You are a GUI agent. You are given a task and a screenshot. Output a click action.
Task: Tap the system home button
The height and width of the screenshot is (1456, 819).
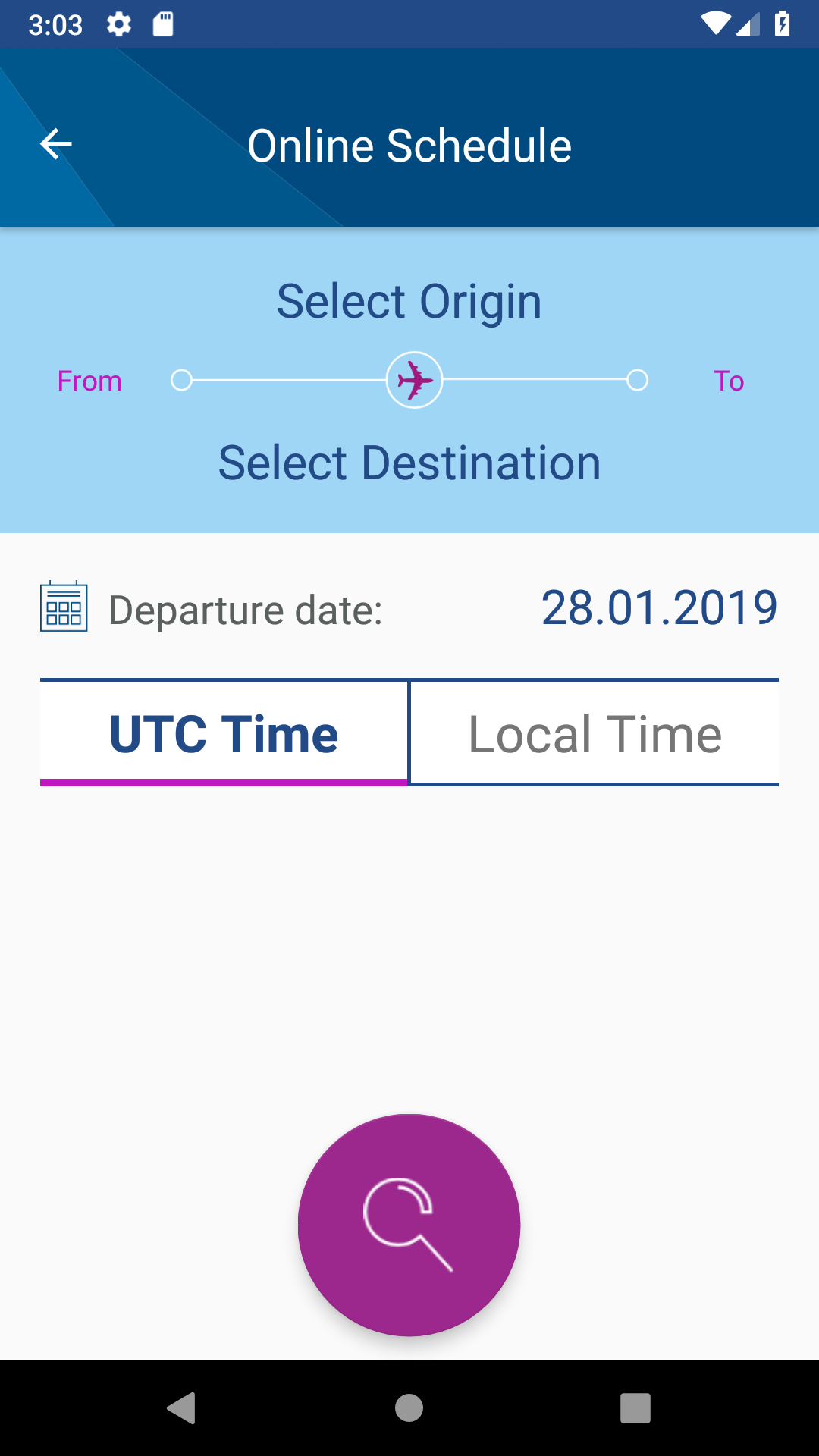(x=409, y=1408)
